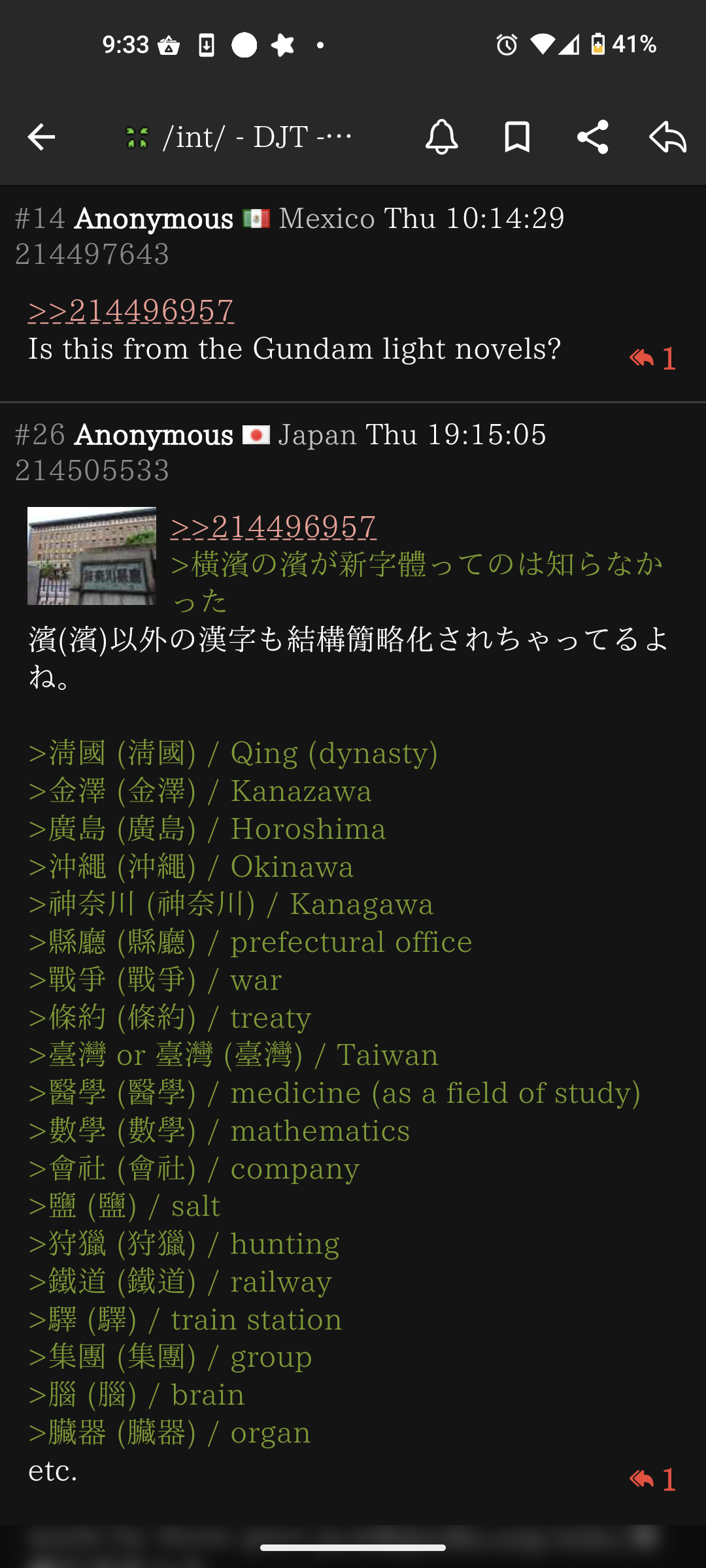Tap post number 214497643
706x1568 pixels.
(x=92, y=254)
